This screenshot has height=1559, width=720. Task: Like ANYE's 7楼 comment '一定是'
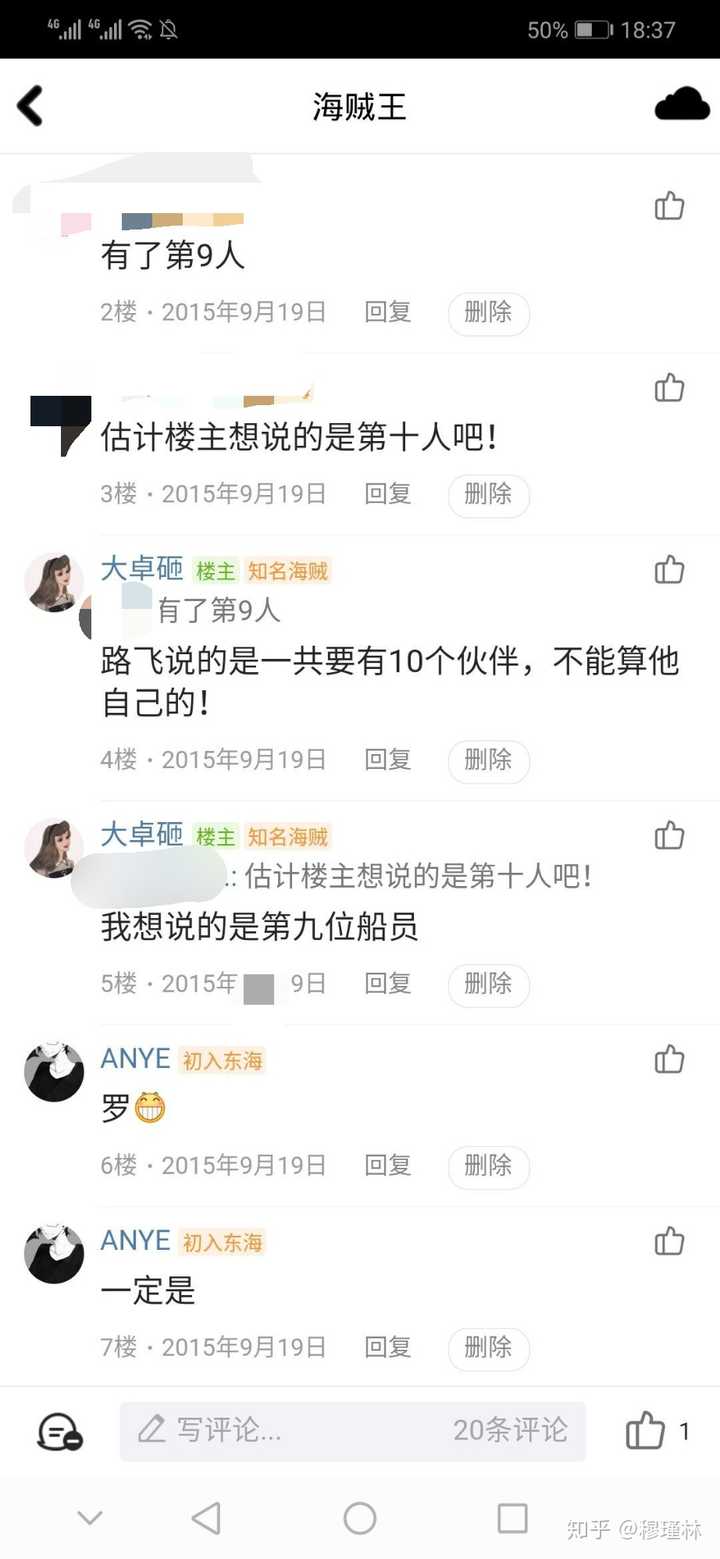(669, 1242)
